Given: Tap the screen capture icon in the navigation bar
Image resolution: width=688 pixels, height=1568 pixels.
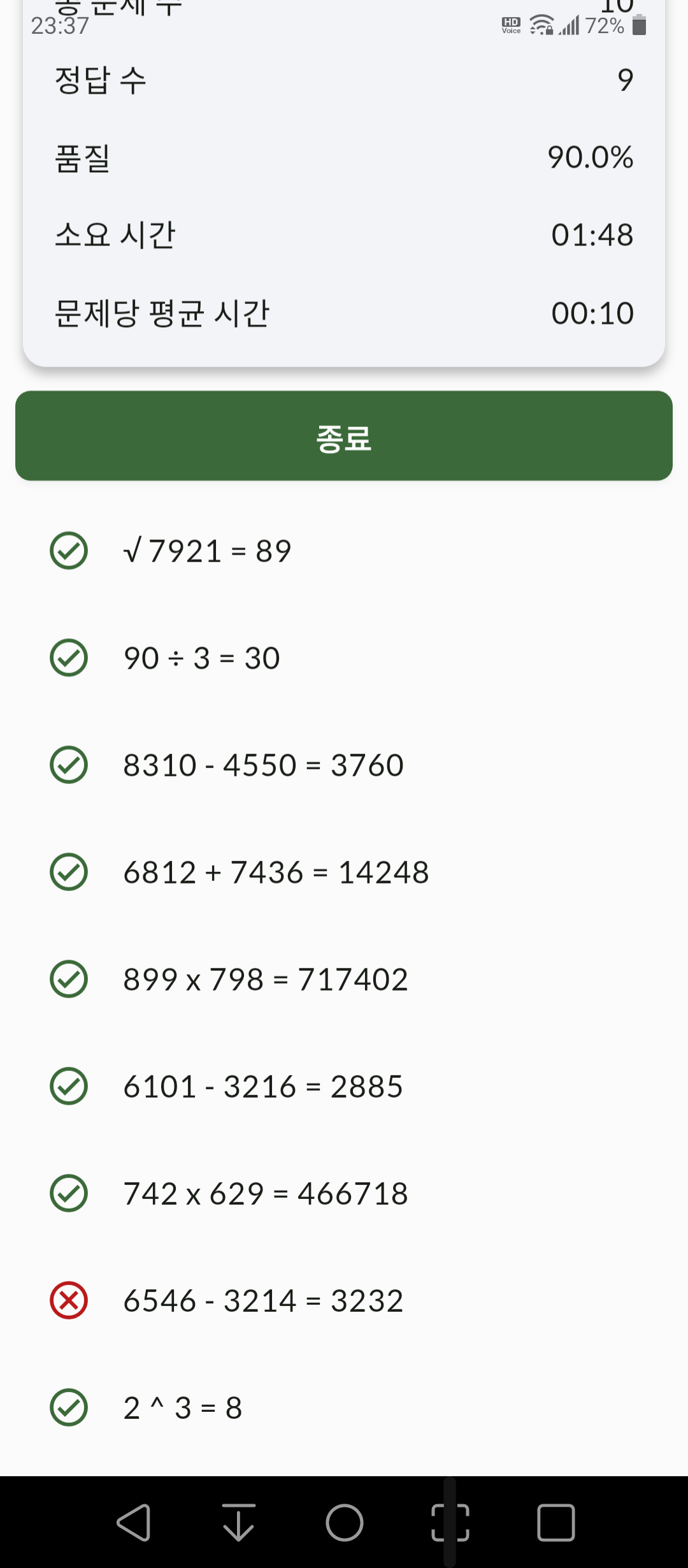Looking at the screenshot, I should (x=450, y=1523).
